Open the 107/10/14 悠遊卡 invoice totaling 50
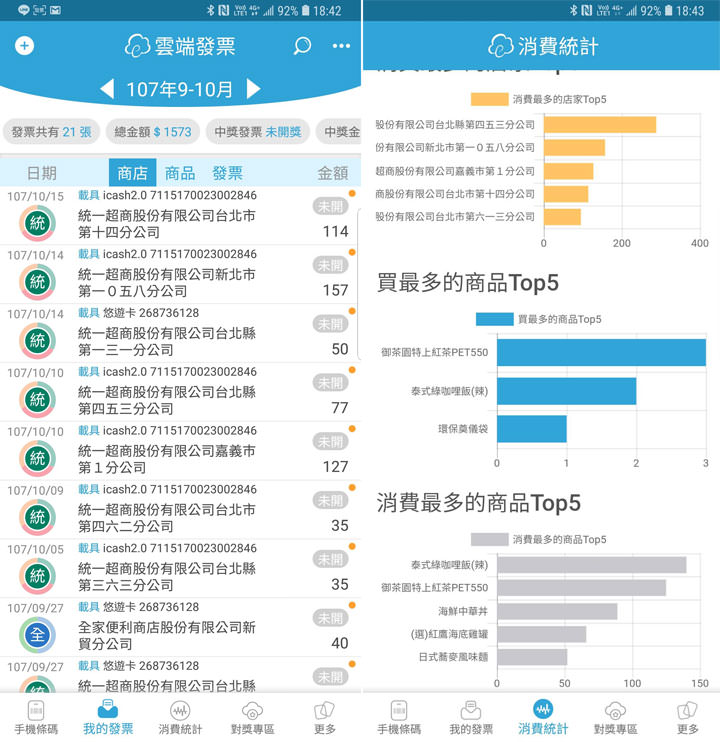 (180, 334)
